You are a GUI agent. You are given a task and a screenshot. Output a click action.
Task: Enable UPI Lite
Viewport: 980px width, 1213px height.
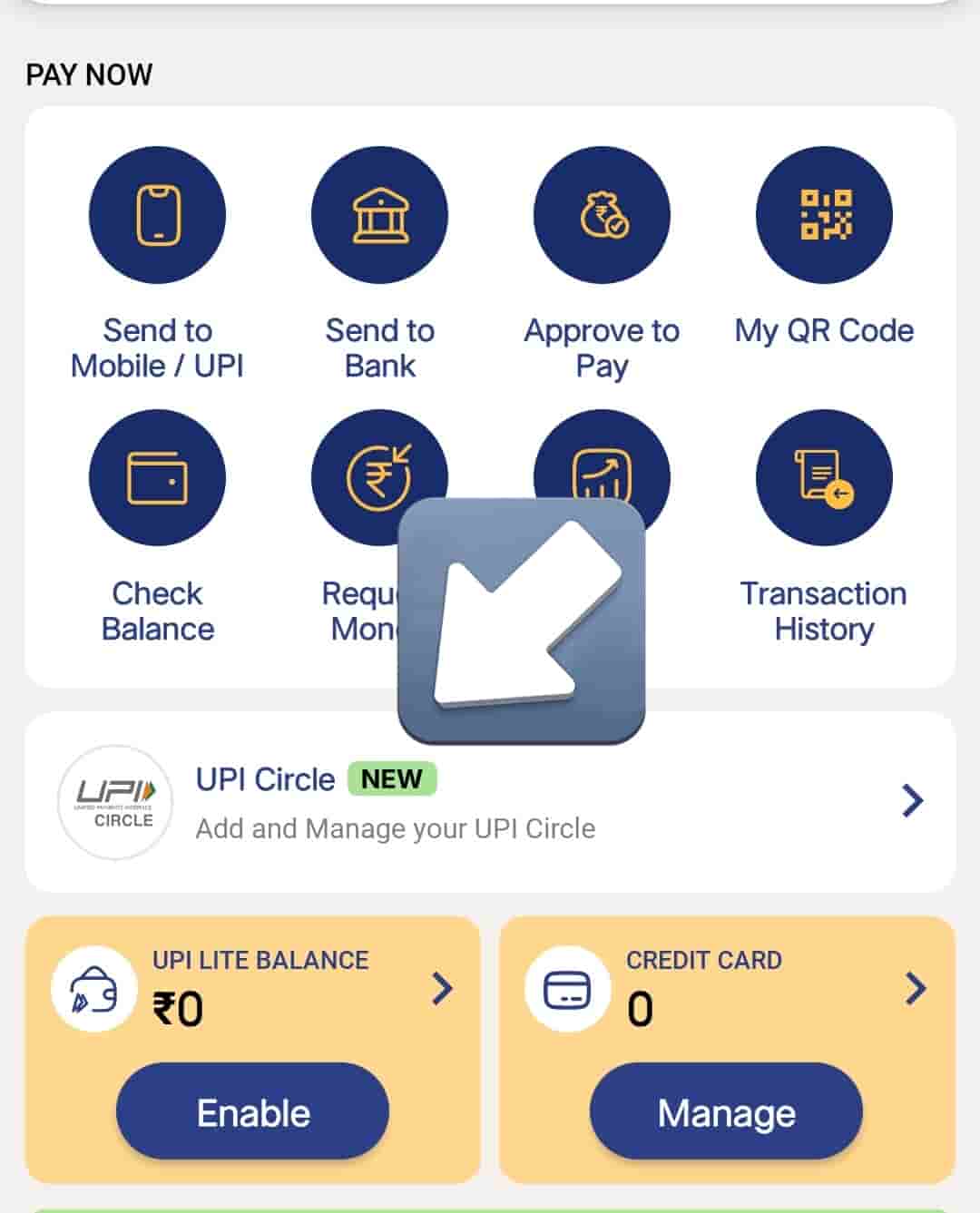(252, 1112)
